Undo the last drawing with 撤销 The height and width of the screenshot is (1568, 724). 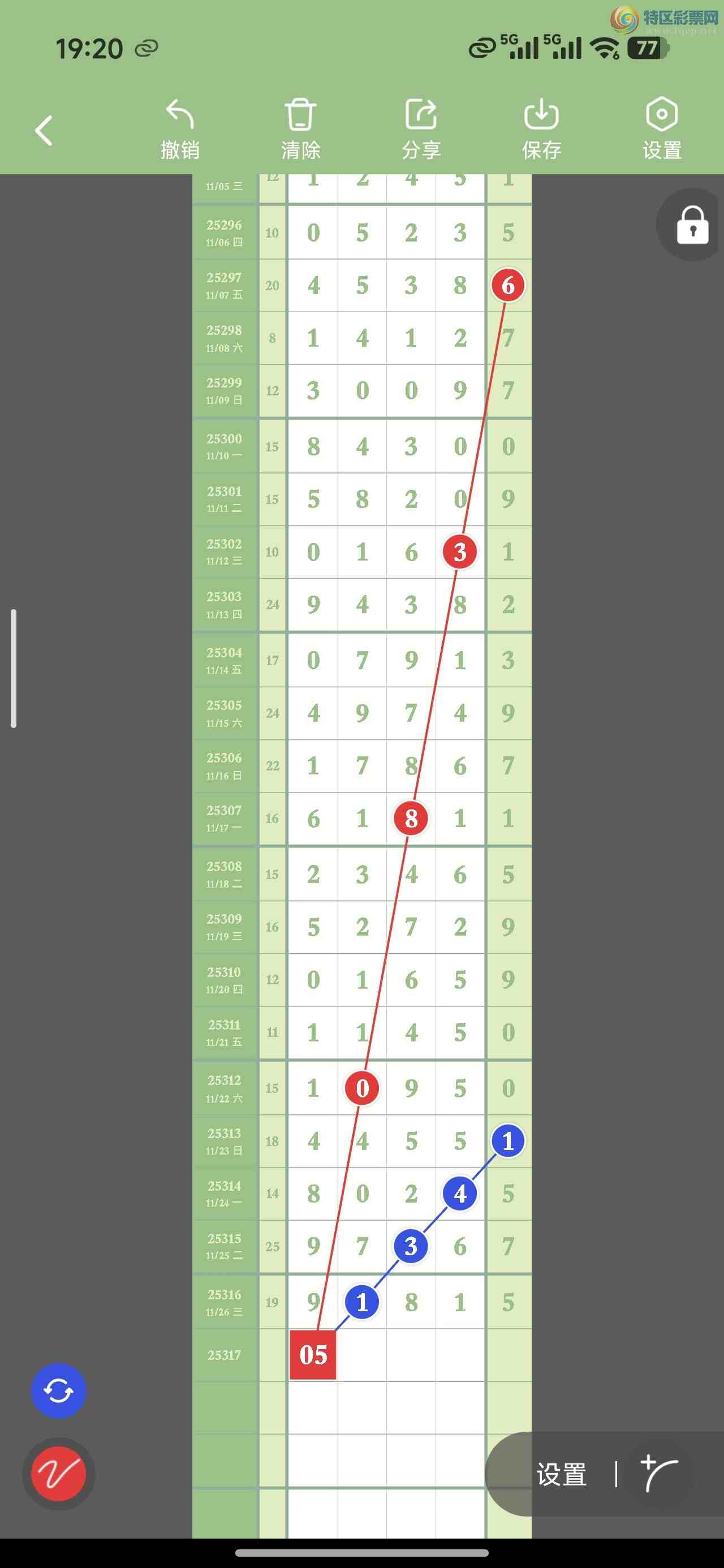click(x=180, y=128)
